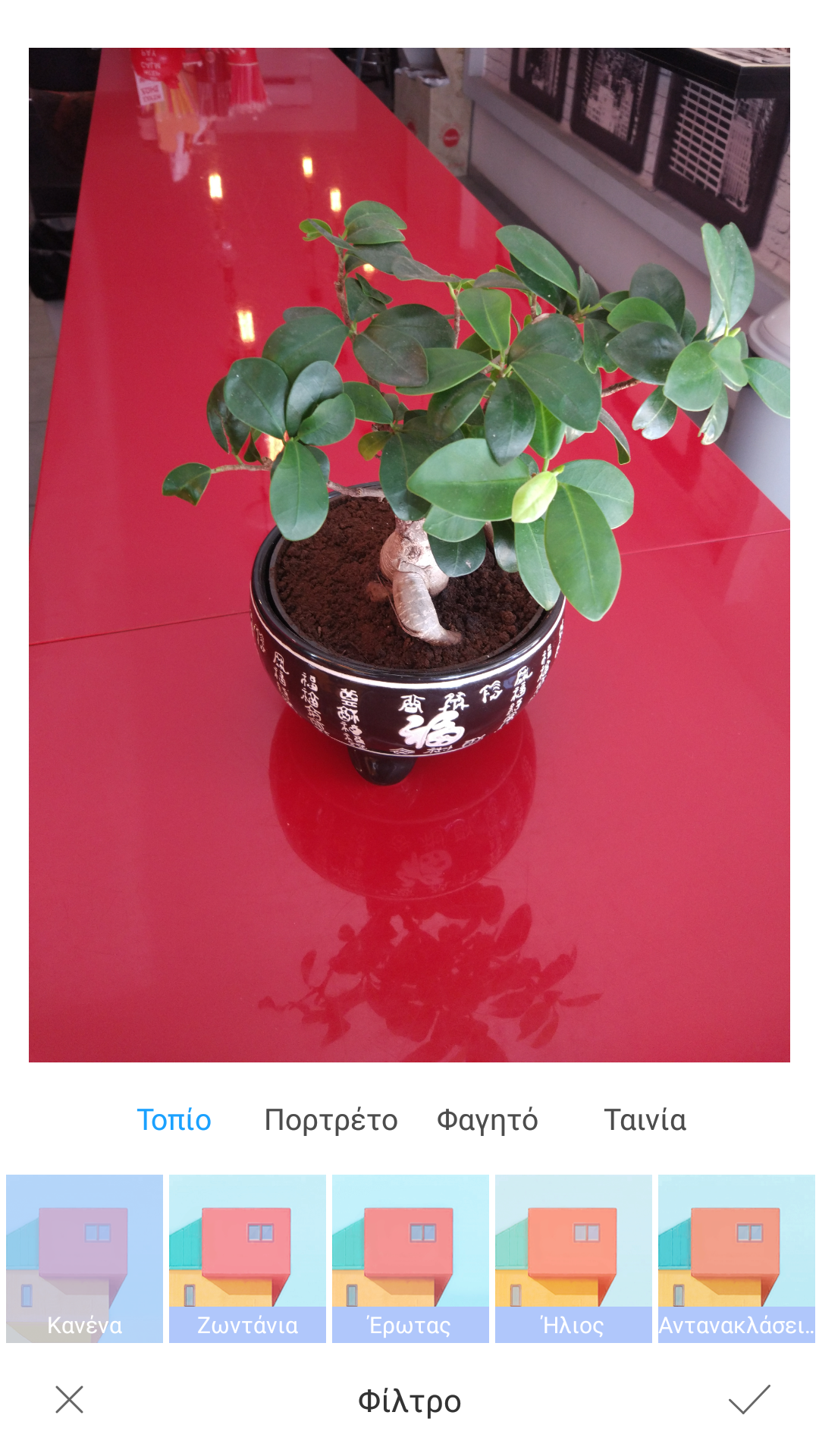Screen dimensions: 819x1456
Task: Confirm the filter with the checkmark
Action: [x=749, y=1400]
